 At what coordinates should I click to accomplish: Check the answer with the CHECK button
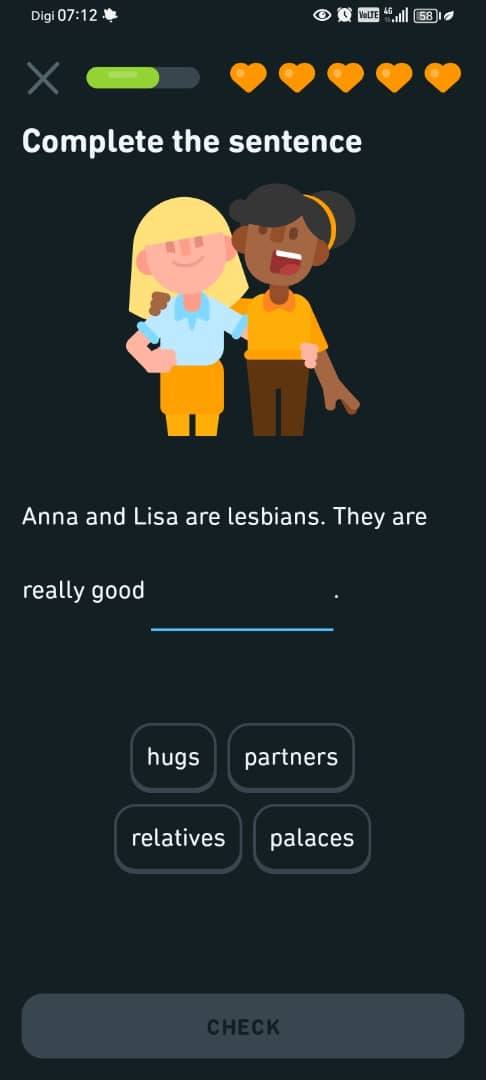[x=243, y=1026]
